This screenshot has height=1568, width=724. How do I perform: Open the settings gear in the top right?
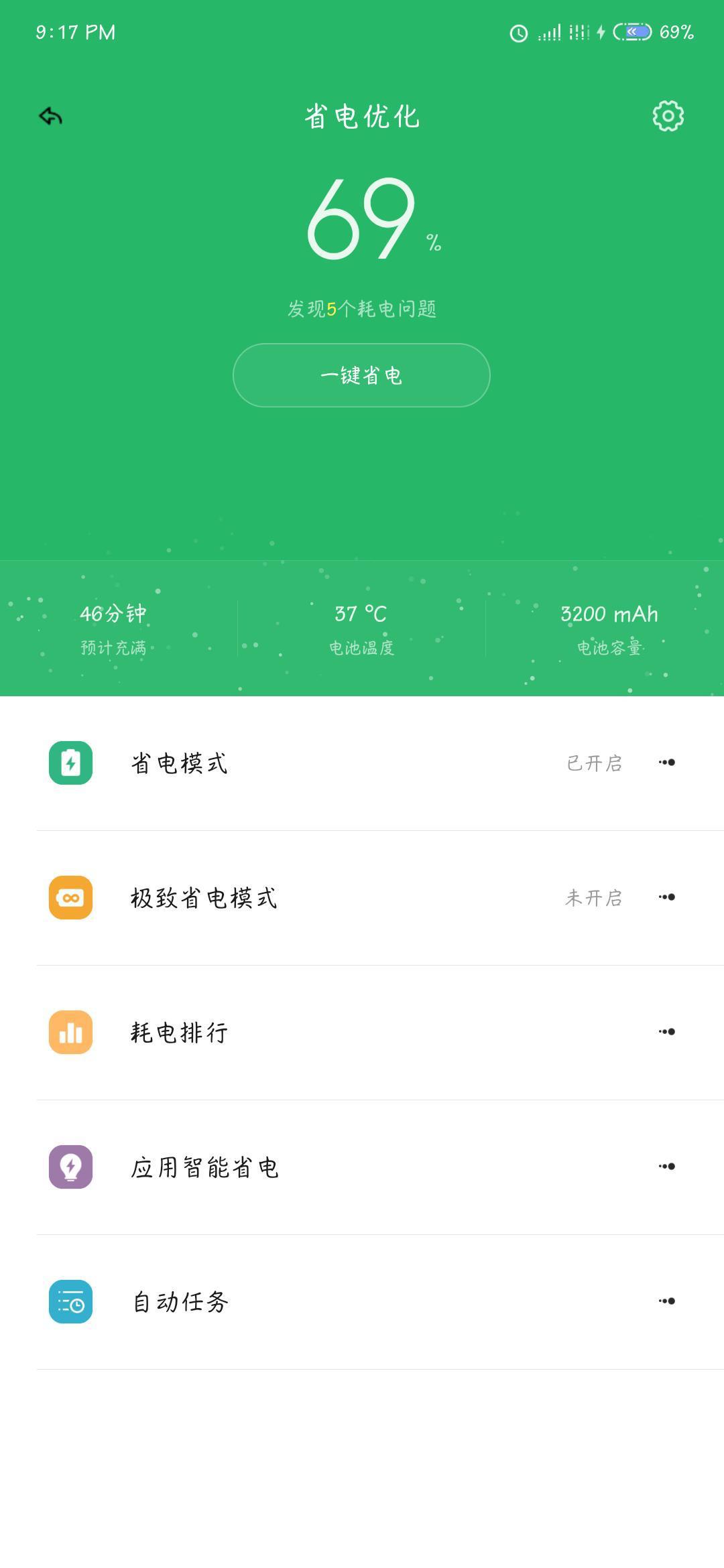pyautogui.click(x=667, y=117)
